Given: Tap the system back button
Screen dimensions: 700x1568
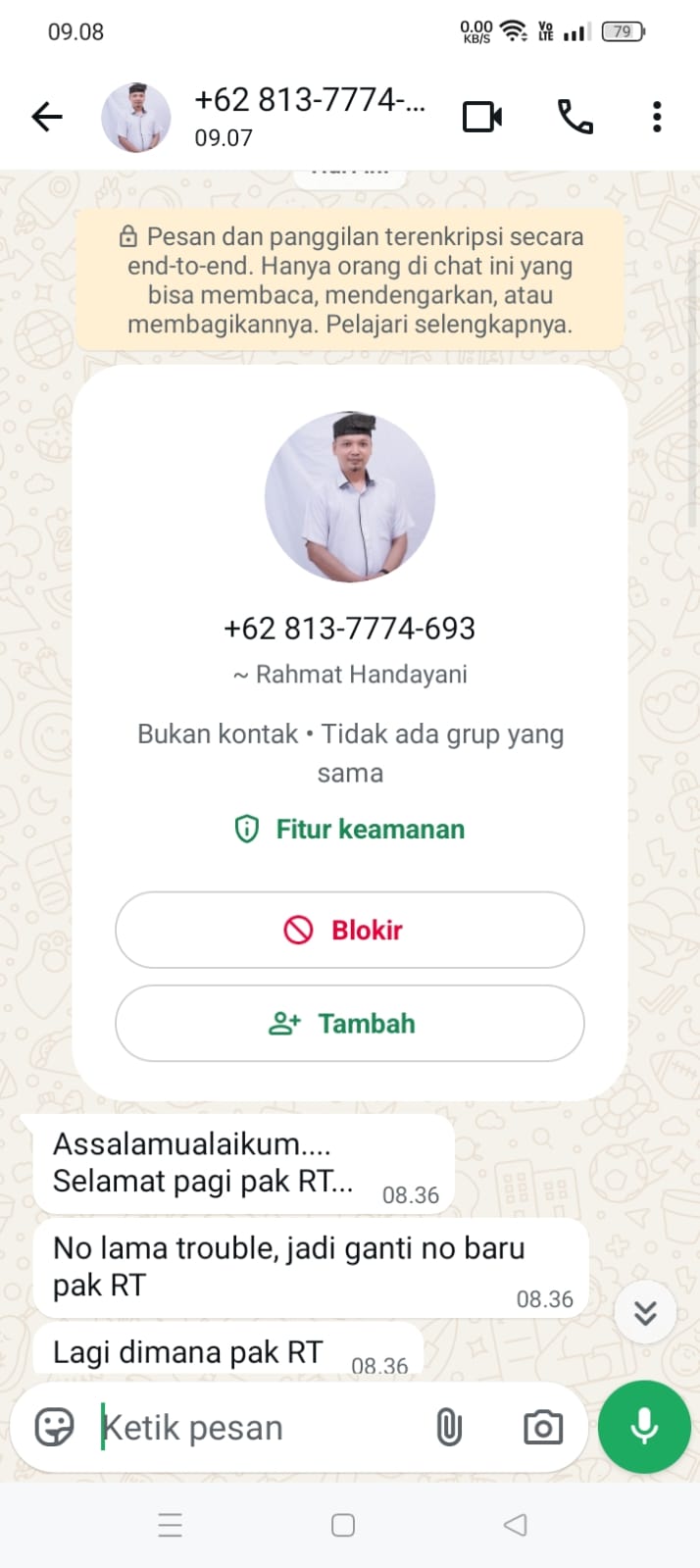Looking at the screenshot, I should (515, 1525).
